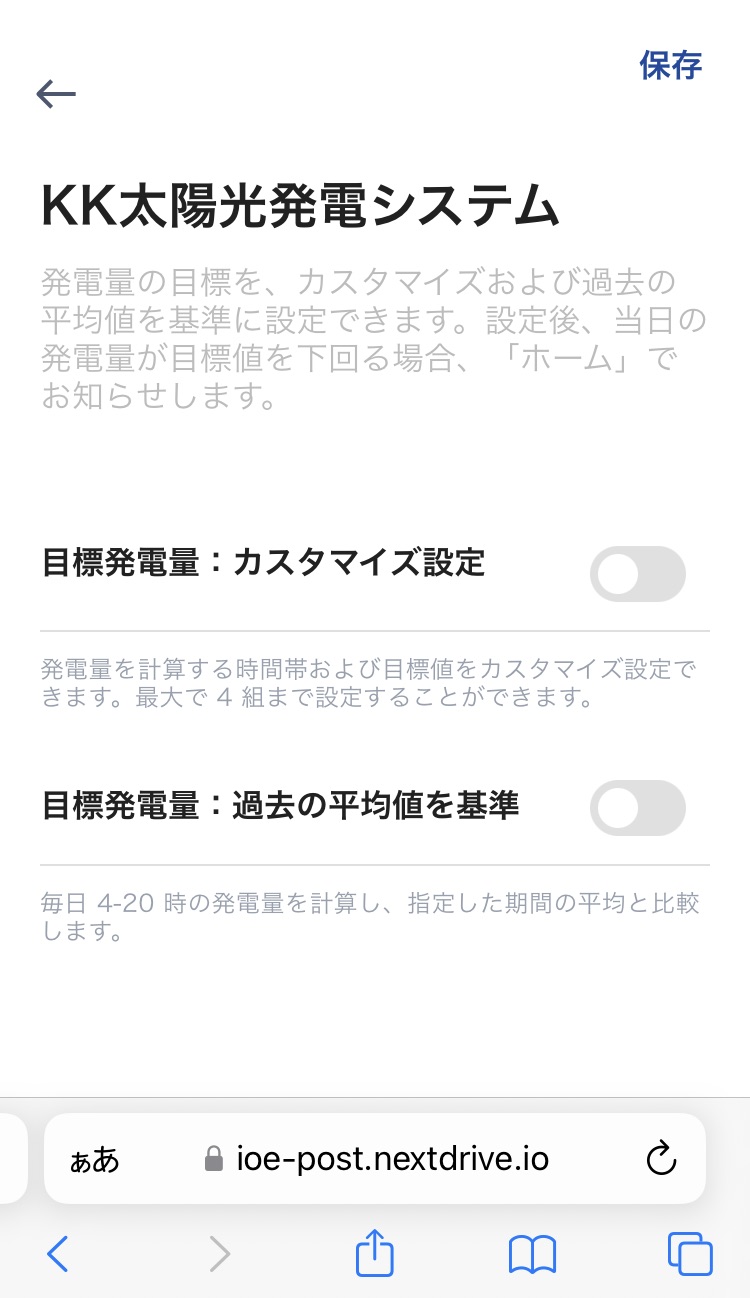750x1298 pixels.
Task: Tap the switch next to 過去の平均値を基準
Action: 638,808
